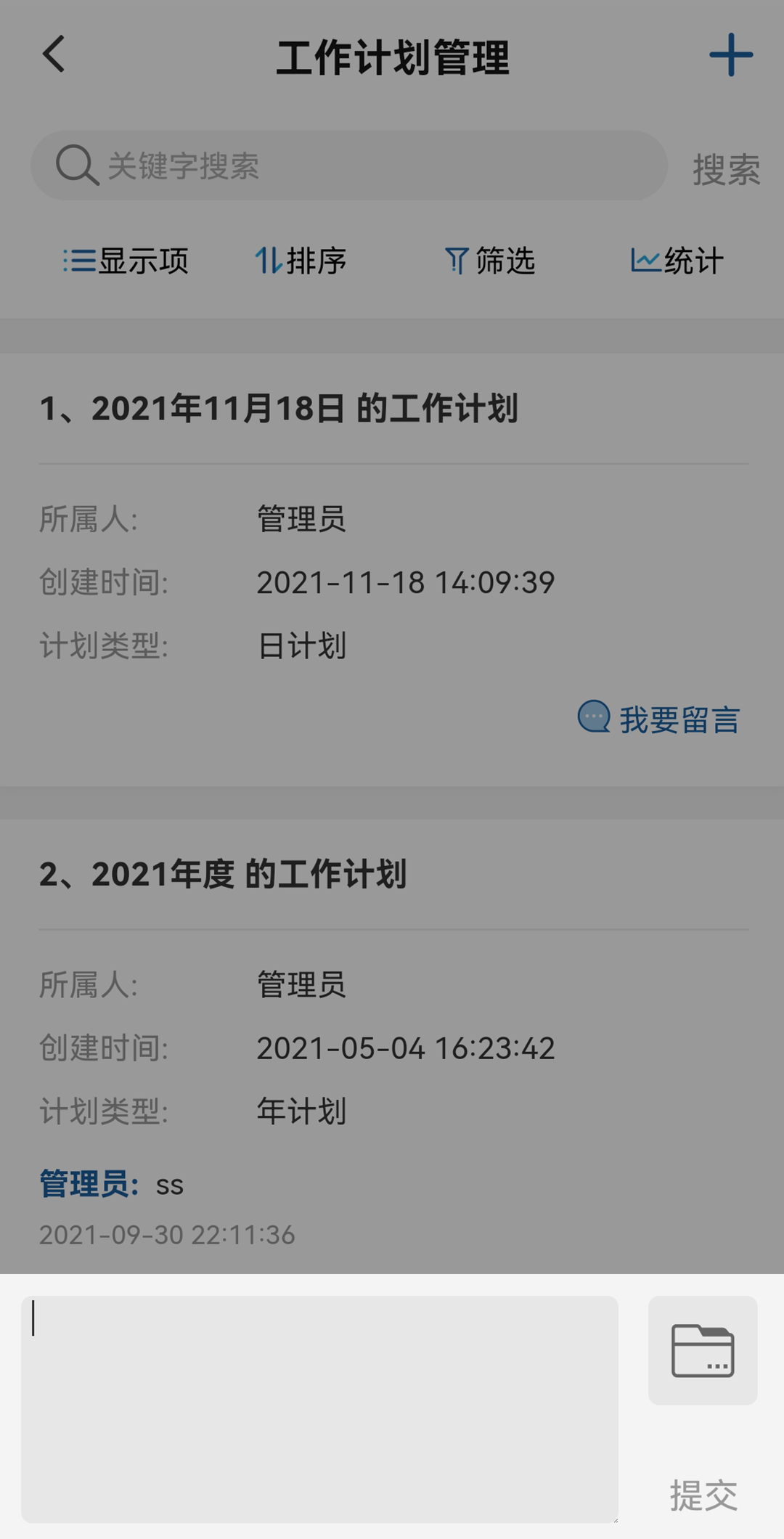This screenshot has width=784, height=1539.
Task: Go back from 工作计划管理
Action: pos(54,55)
